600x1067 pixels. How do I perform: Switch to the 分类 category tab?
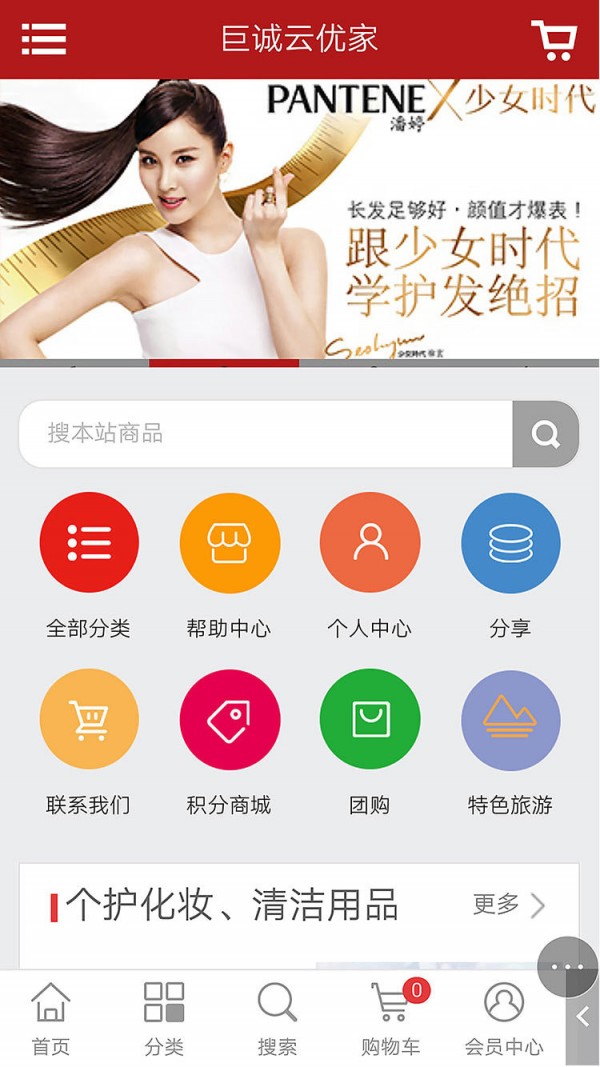[164, 1018]
